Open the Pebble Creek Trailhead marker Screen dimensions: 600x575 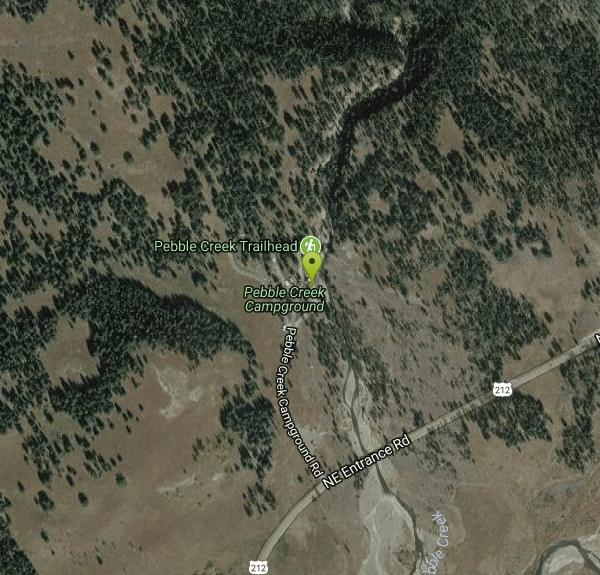click(x=311, y=244)
